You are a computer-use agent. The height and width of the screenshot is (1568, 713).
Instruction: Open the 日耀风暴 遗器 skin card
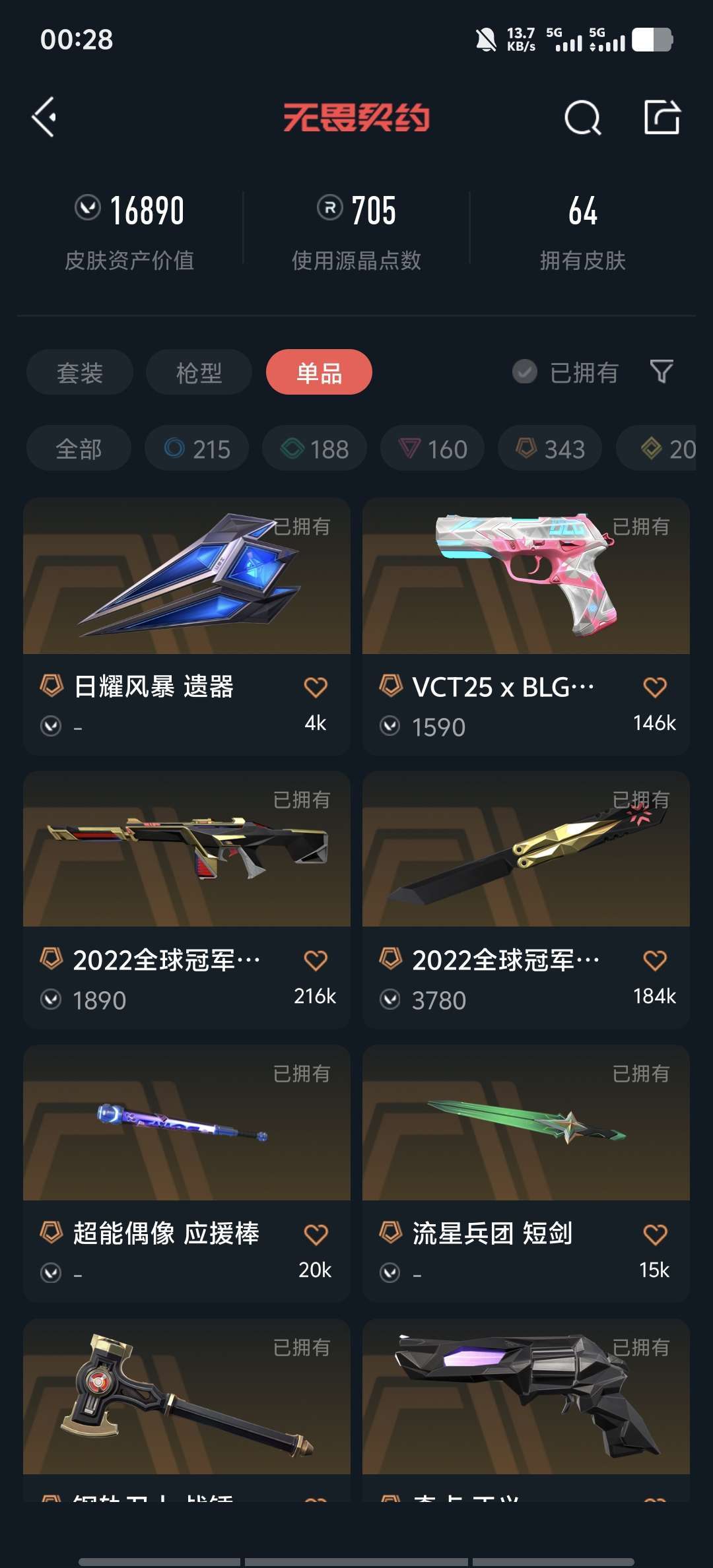click(187, 627)
